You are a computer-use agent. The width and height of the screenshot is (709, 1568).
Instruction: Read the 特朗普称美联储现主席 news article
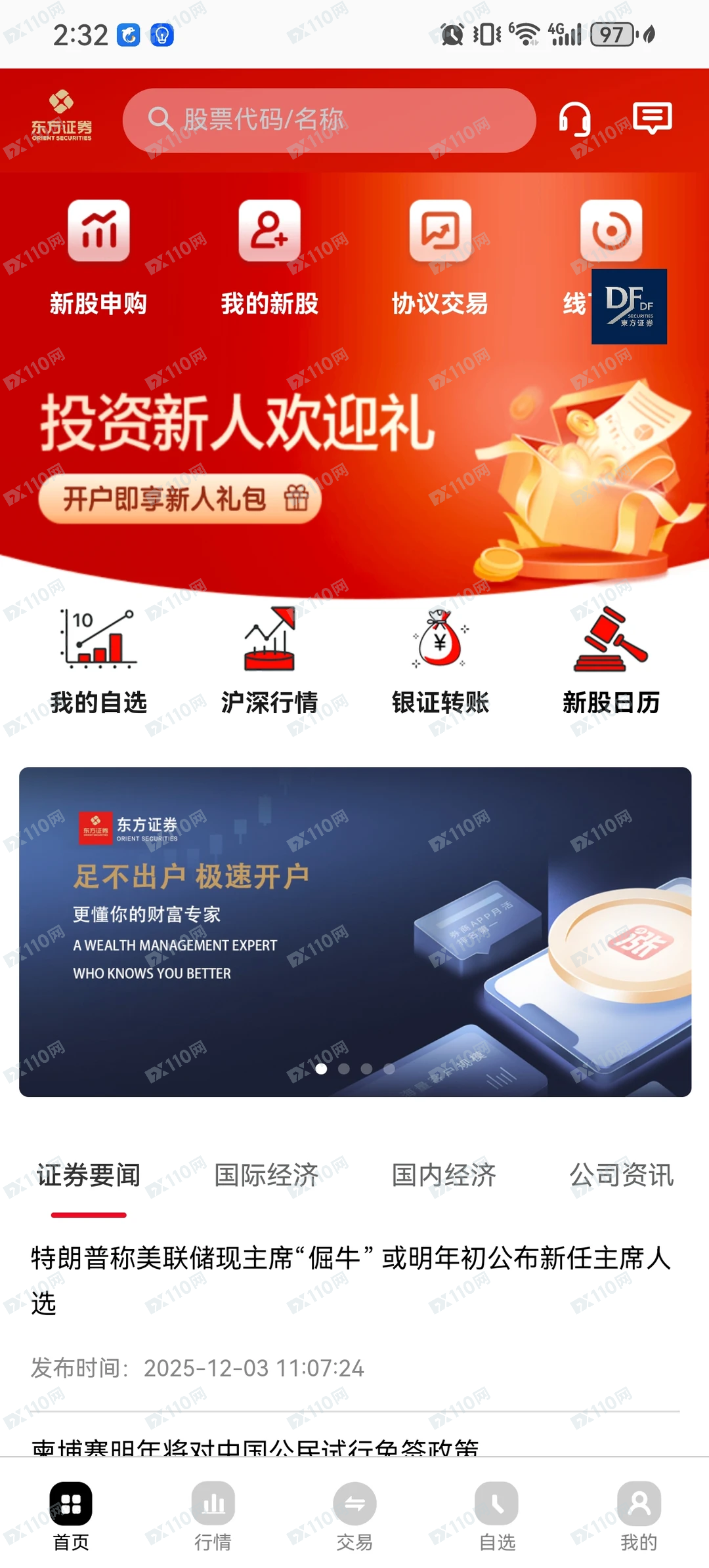pyautogui.click(x=351, y=1279)
